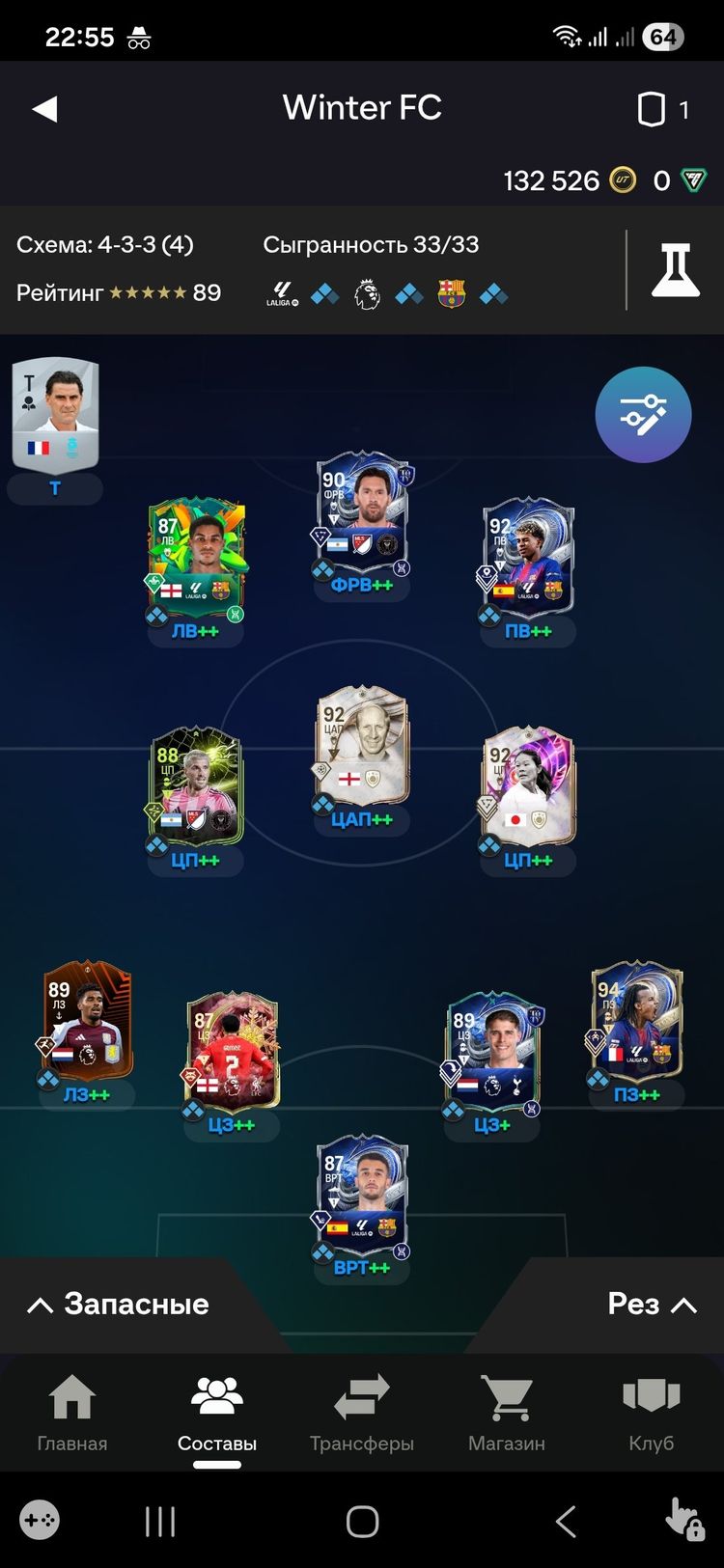Select the ЦАП icon card rated 92
Viewport: 724px width, 1568px height.
pos(362,753)
